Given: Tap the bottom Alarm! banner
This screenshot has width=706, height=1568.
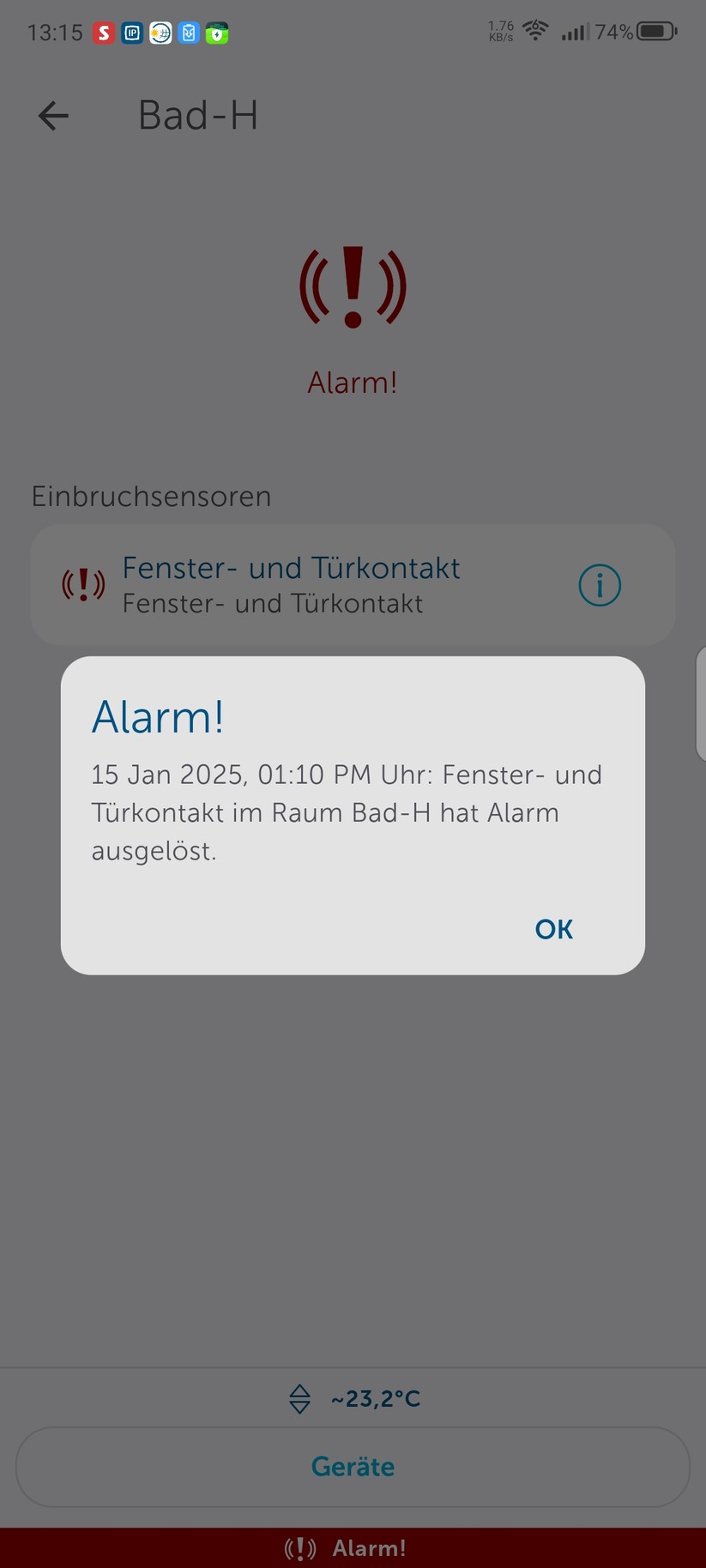Looking at the screenshot, I should pyautogui.click(x=353, y=1547).
